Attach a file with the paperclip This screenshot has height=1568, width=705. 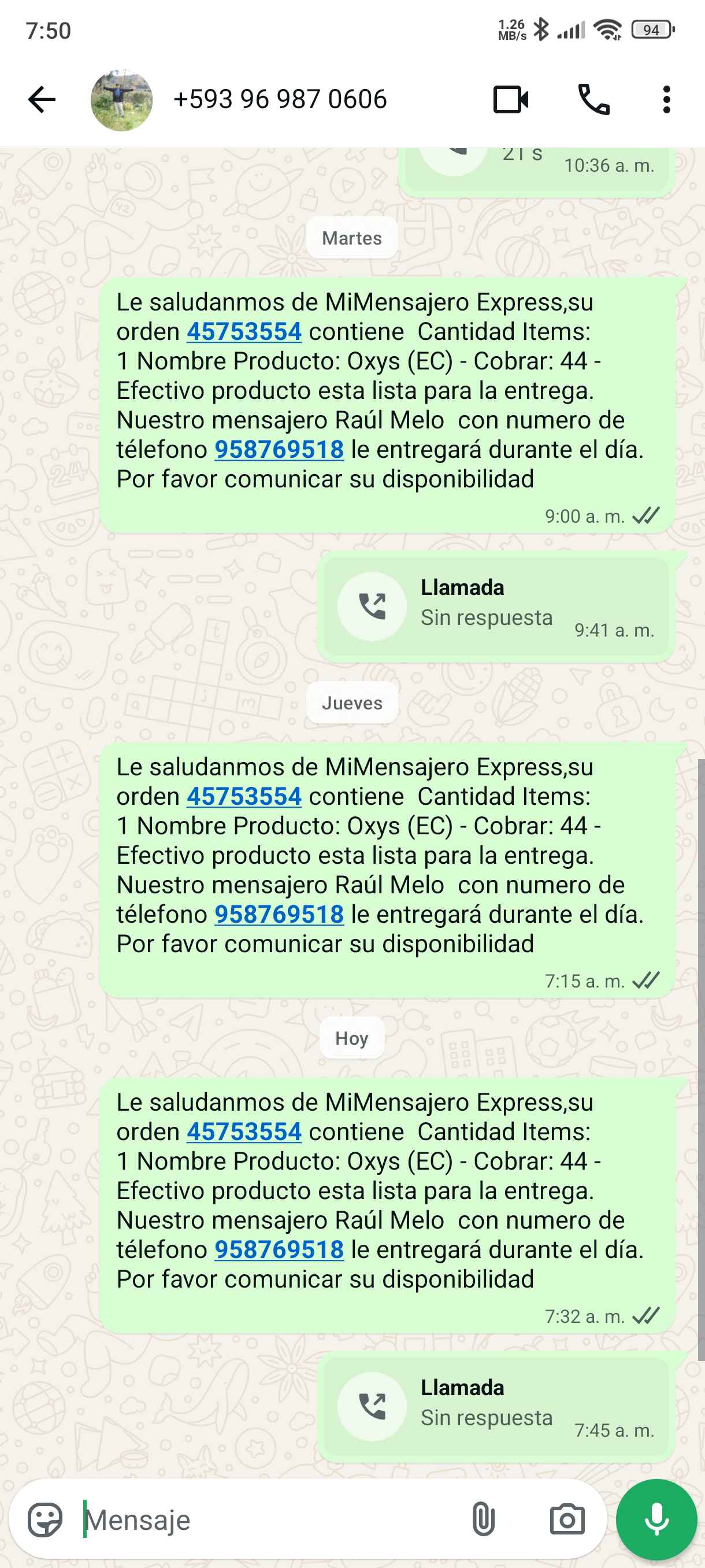click(x=483, y=1520)
